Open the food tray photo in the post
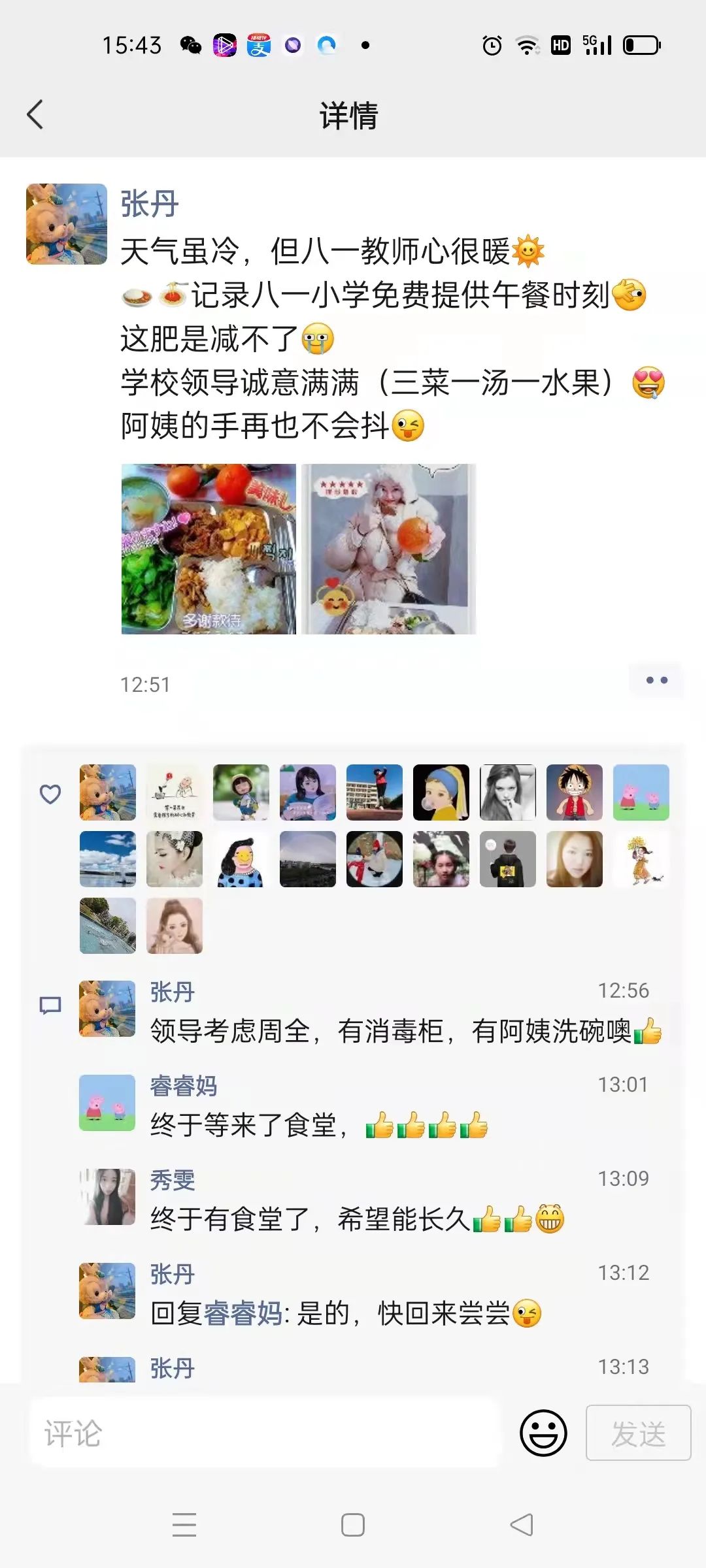This screenshot has width=706, height=1568. [209, 549]
